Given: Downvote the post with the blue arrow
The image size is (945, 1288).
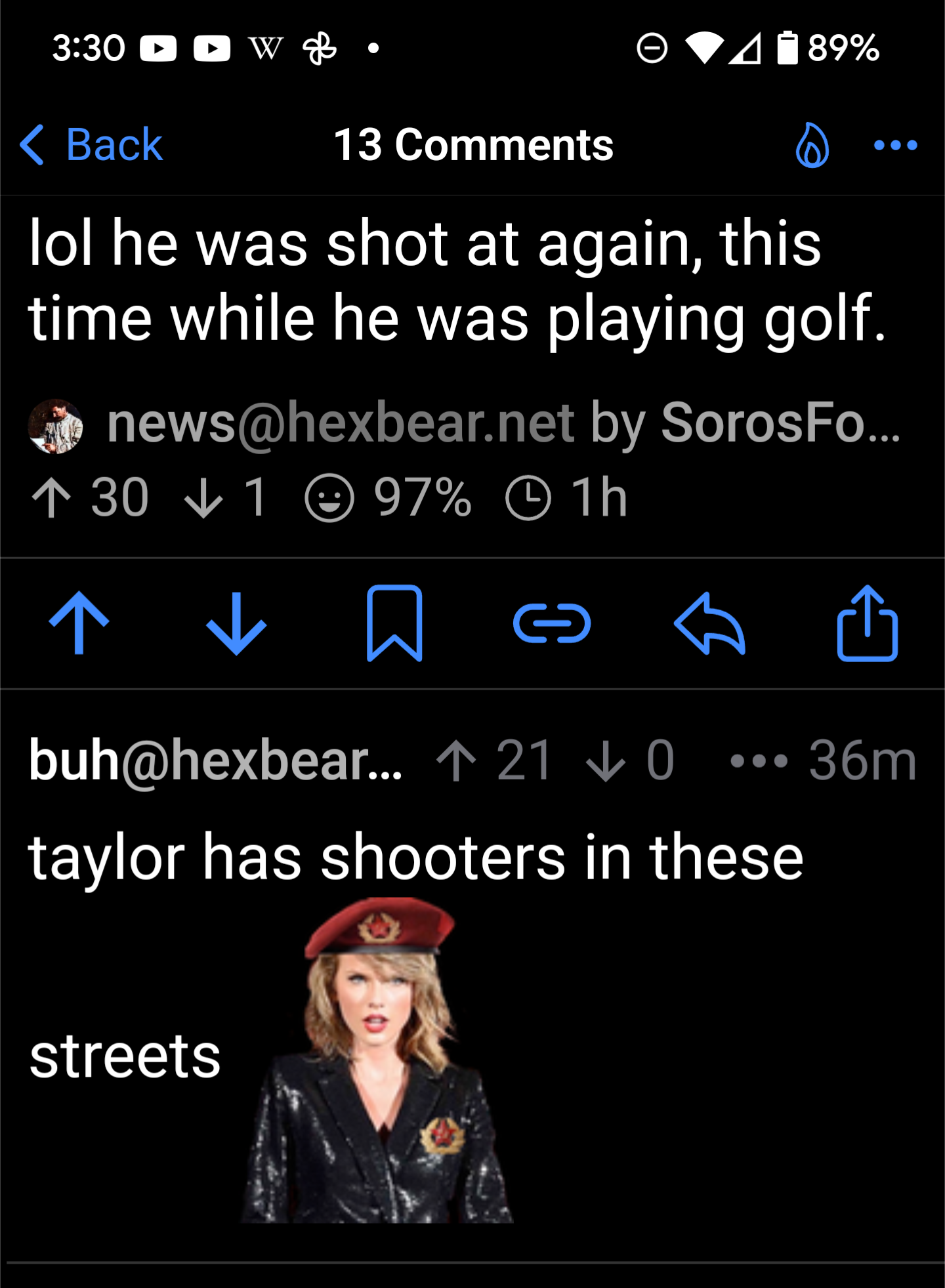Looking at the screenshot, I should pyautogui.click(x=236, y=623).
